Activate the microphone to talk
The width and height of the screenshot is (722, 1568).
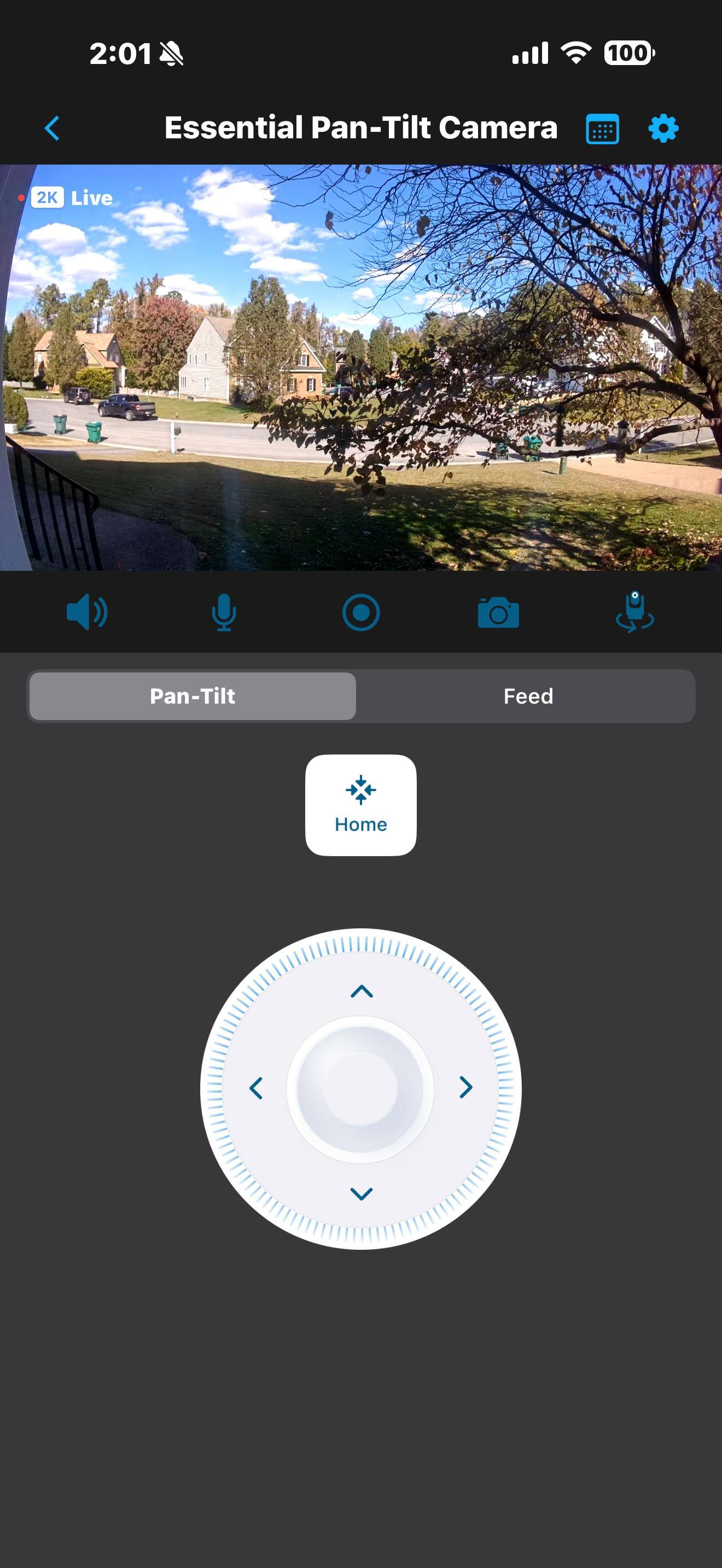coord(223,612)
